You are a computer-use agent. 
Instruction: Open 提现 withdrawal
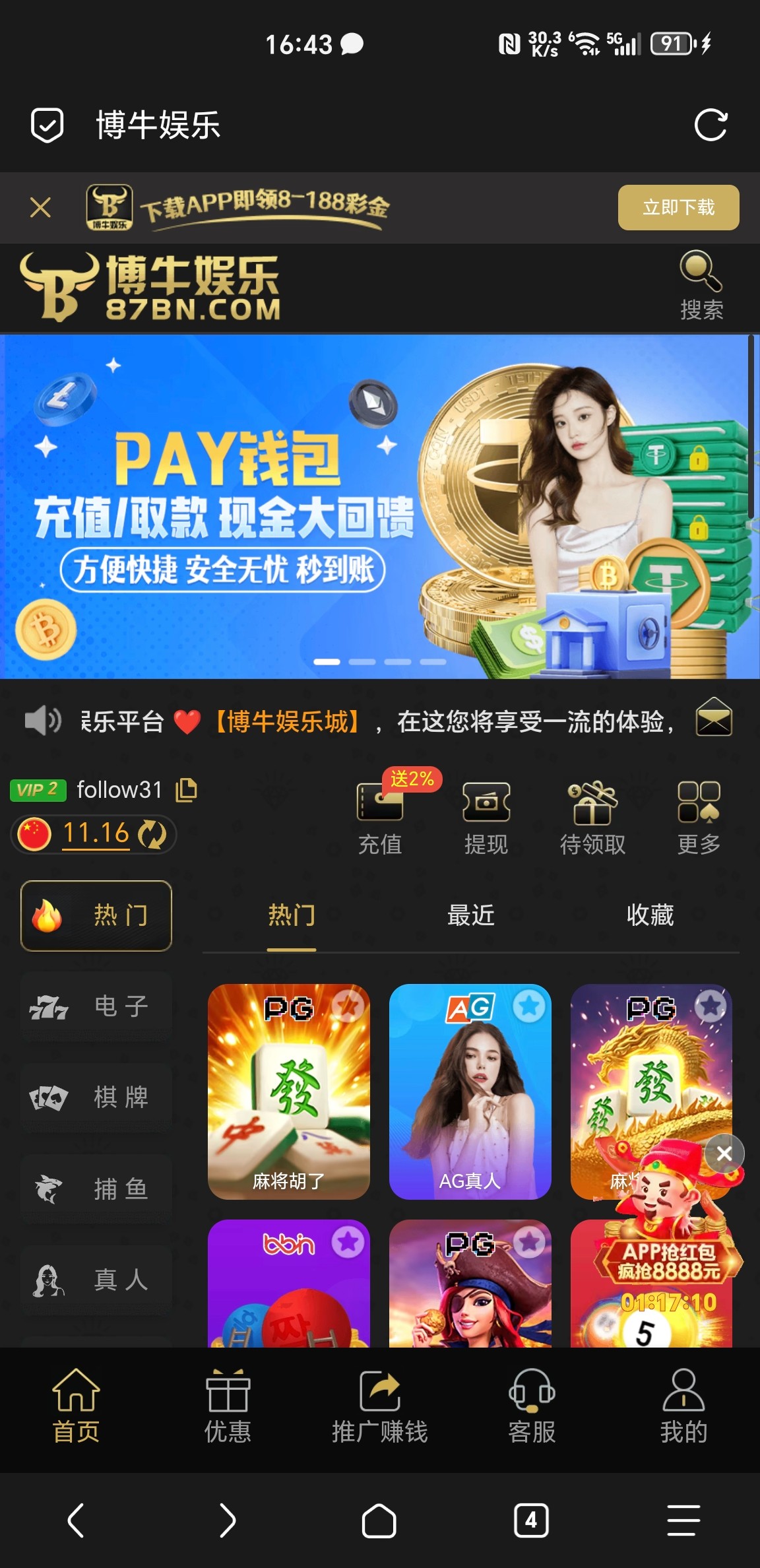point(486,817)
